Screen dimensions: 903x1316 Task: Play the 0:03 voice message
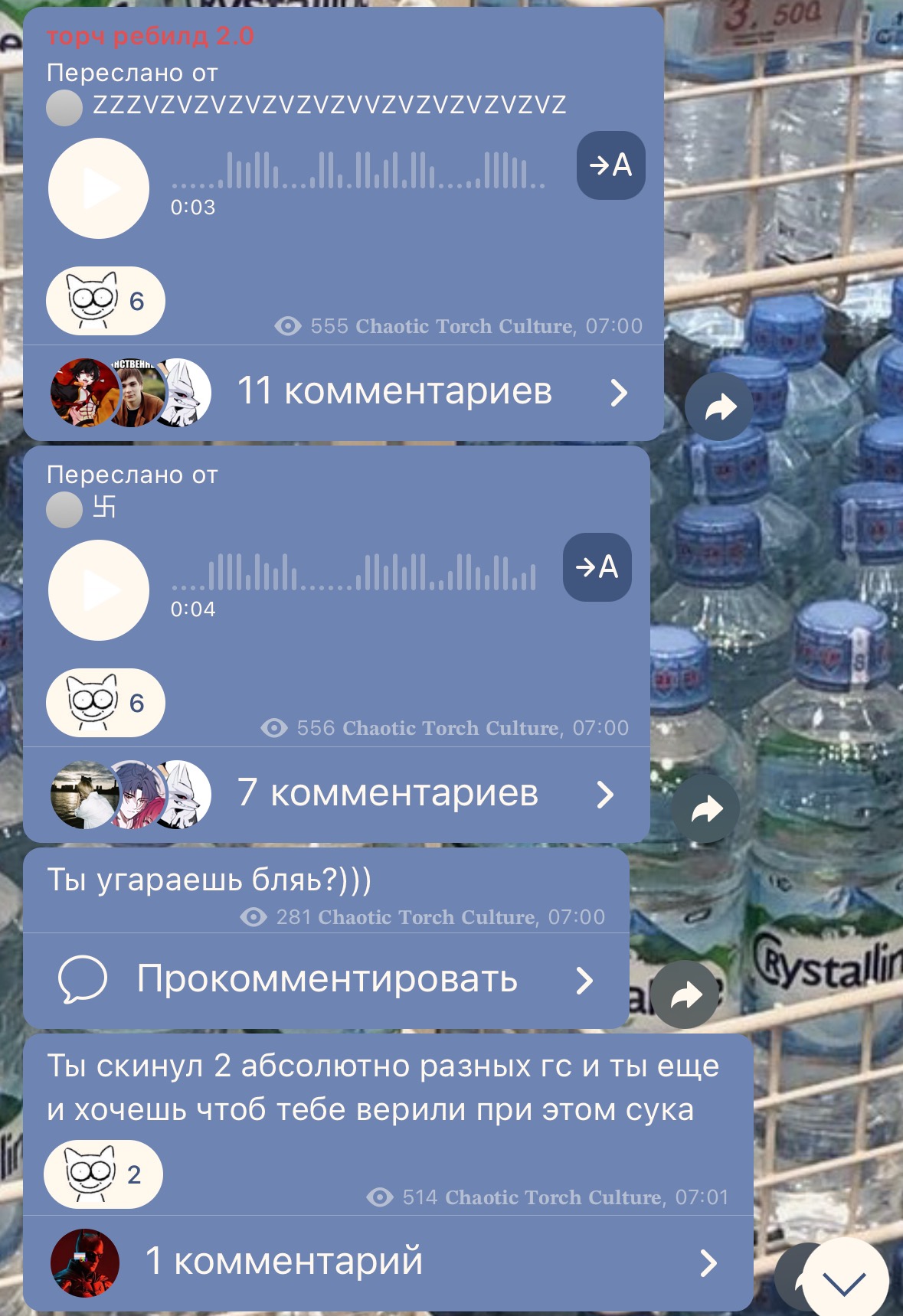pos(99,188)
